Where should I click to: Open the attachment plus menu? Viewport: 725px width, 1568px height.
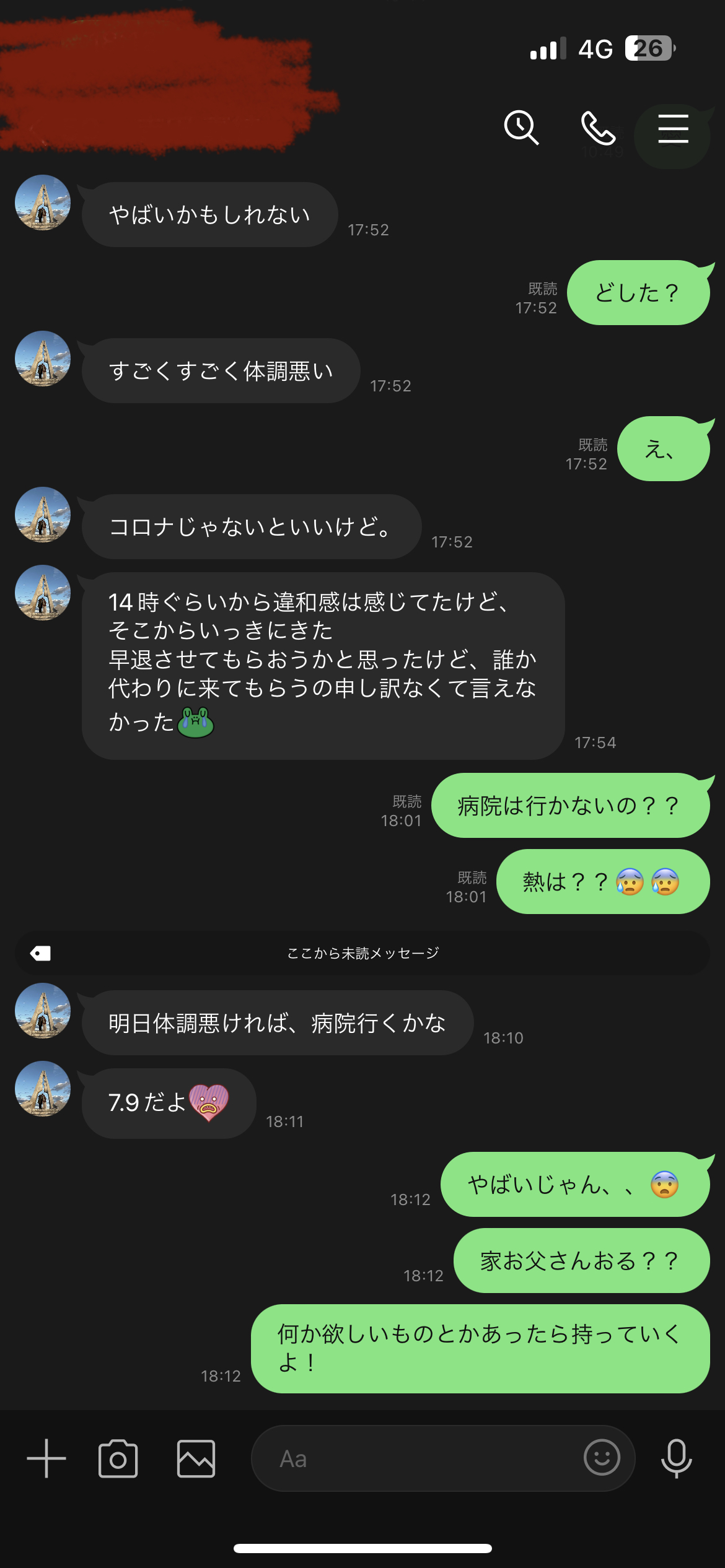click(46, 1460)
